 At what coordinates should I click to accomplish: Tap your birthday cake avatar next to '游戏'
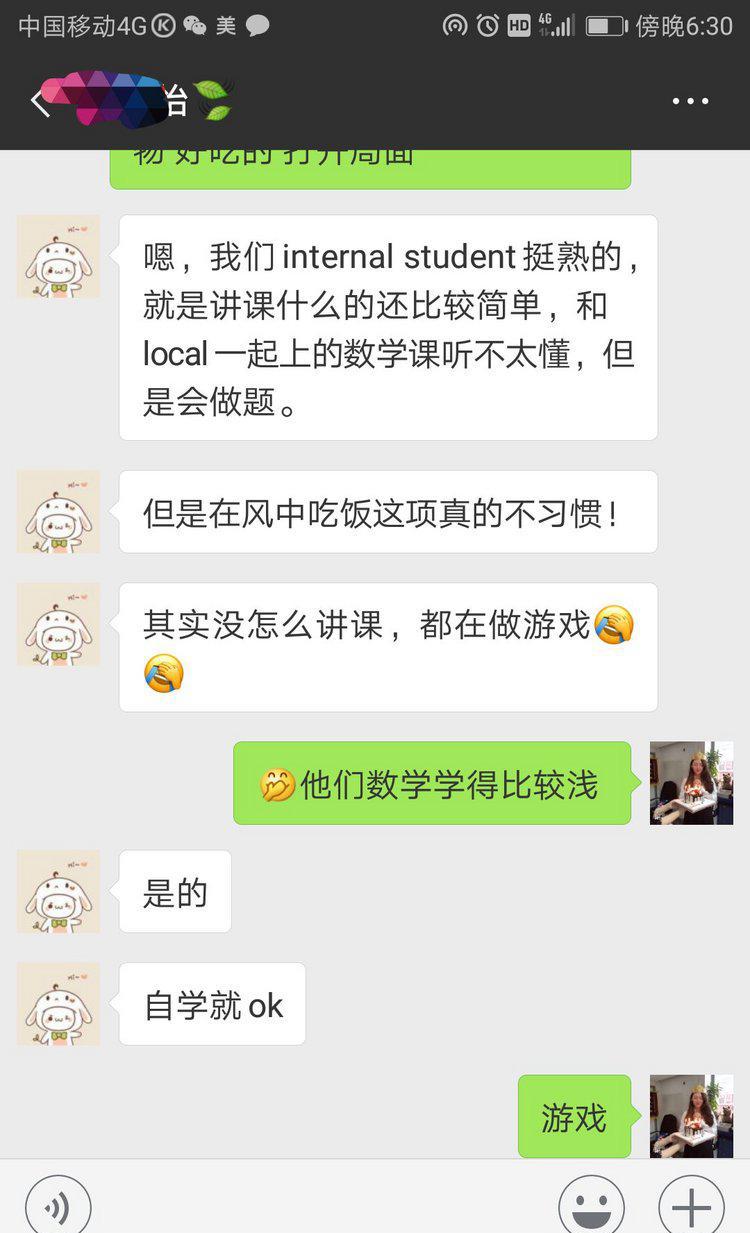[x=692, y=1115]
